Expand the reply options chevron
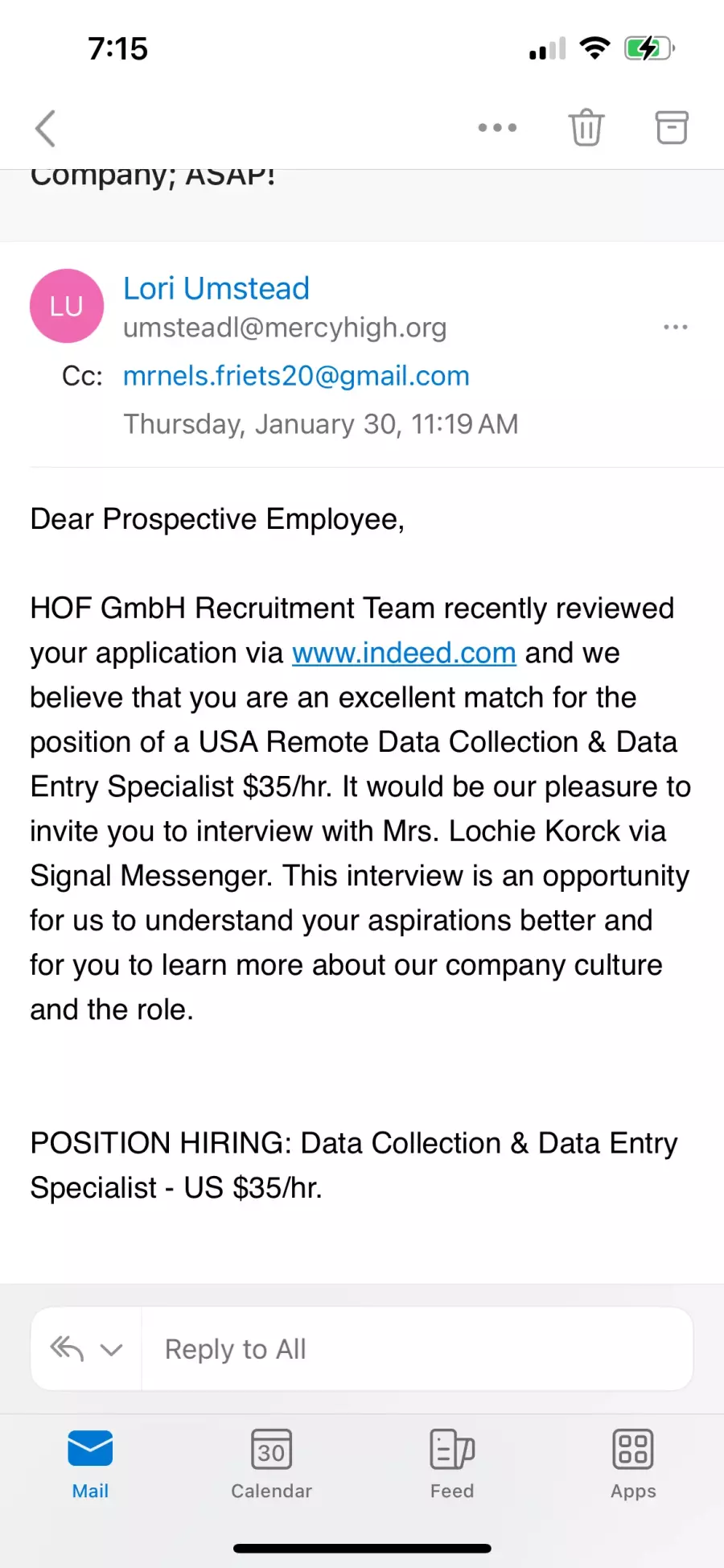The height and width of the screenshot is (1568, 724). point(111,1349)
